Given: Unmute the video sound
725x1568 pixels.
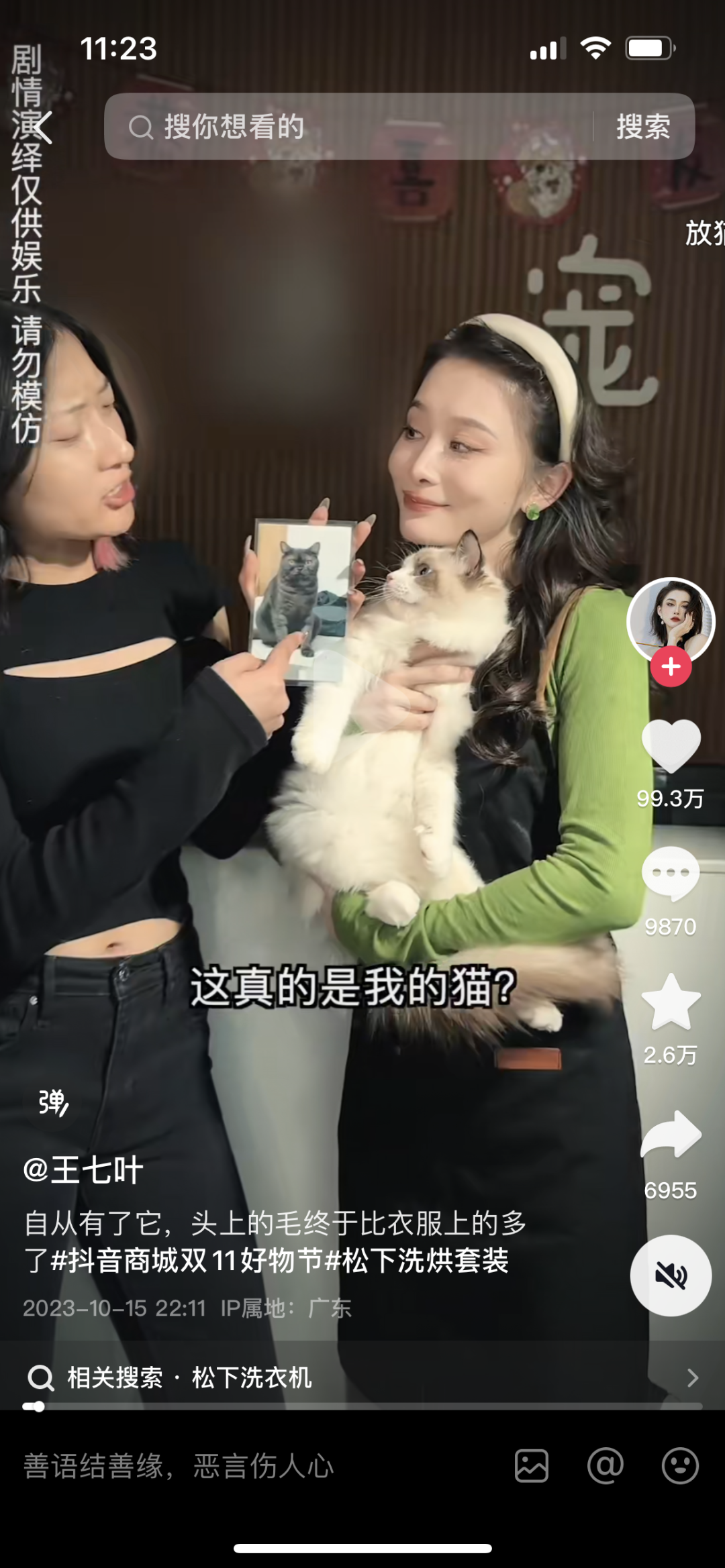Looking at the screenshot, I should coord(671,1275).
